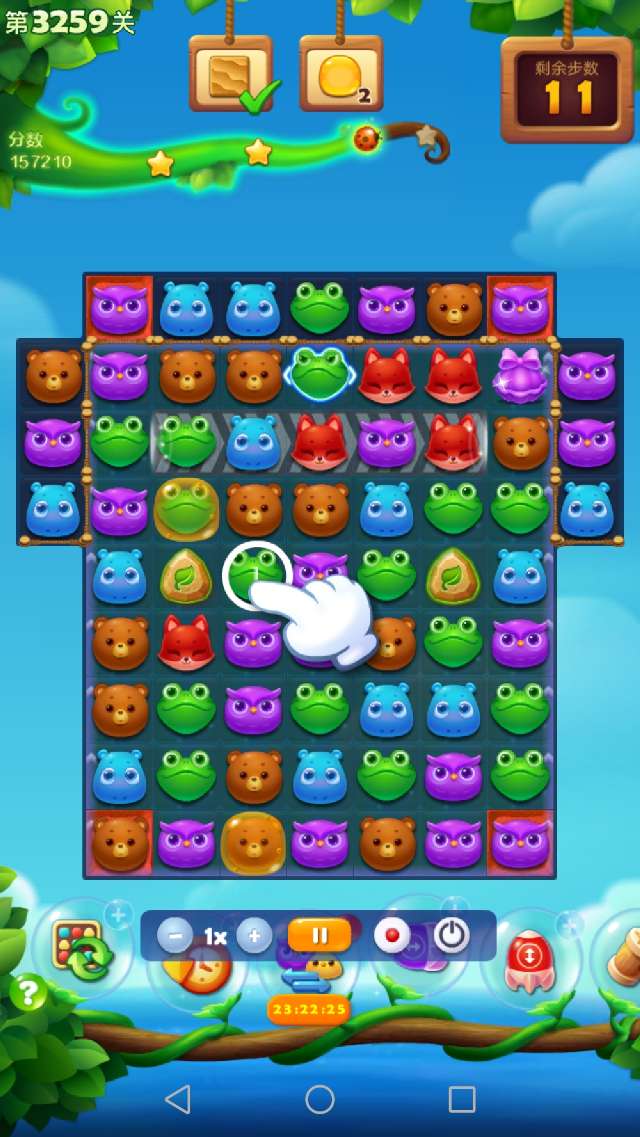Screen dimensions: 640x1137
Task: Decrease speed with the minus button
Action: [175, 936]
